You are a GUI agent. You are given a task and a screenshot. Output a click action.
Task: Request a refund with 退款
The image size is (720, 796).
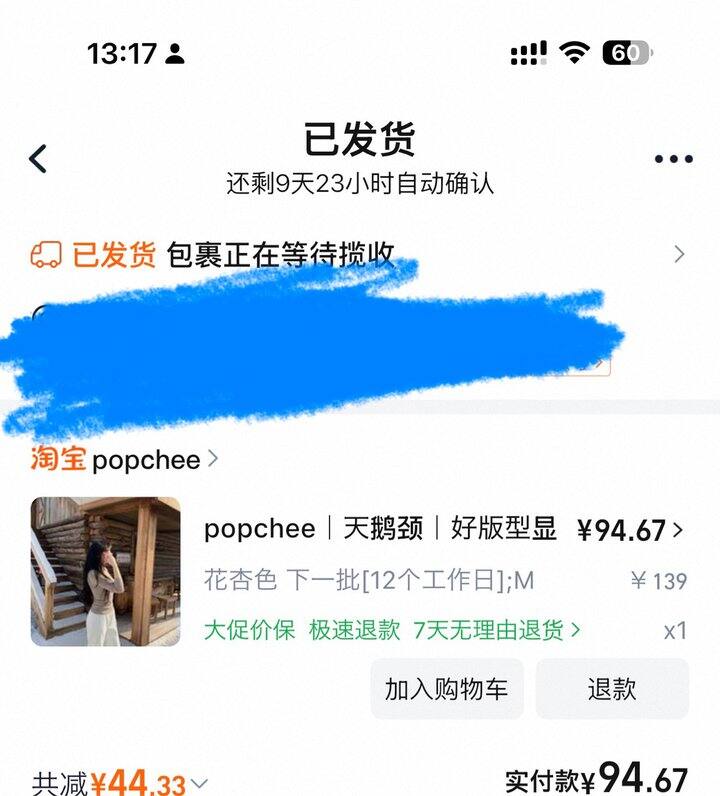point(612,688)
